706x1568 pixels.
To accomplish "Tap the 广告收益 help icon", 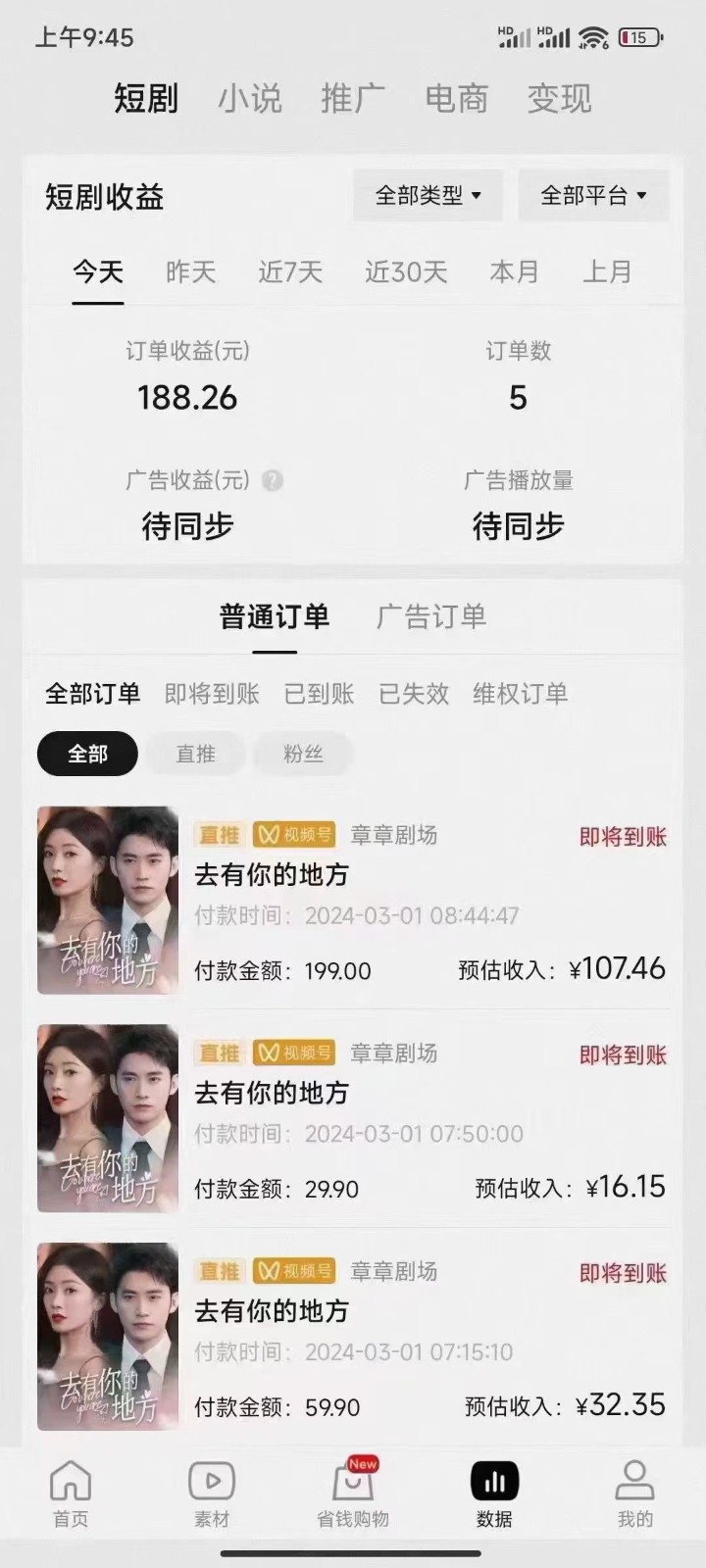I will [273, 480].
